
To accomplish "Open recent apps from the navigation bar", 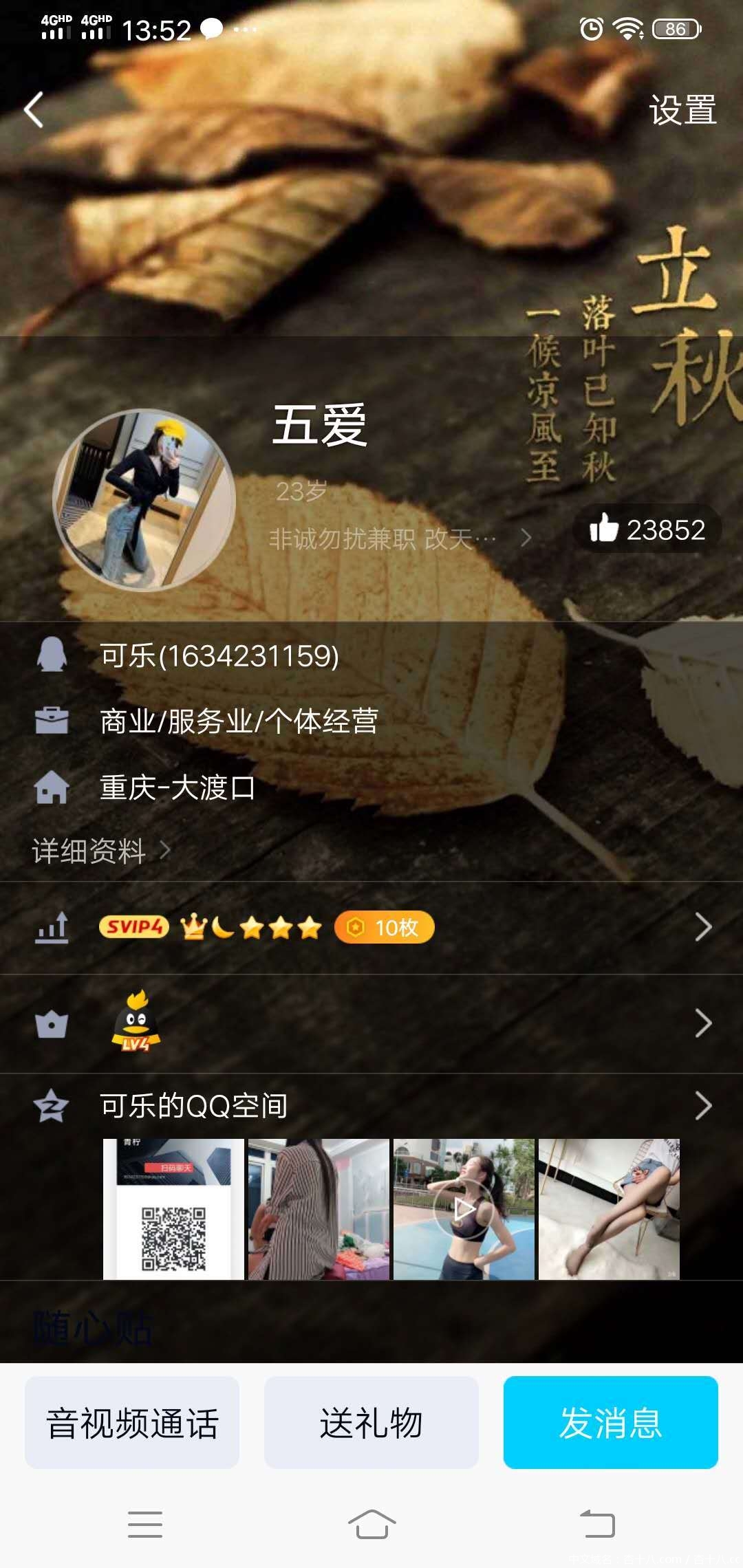I will point(145,1524).
